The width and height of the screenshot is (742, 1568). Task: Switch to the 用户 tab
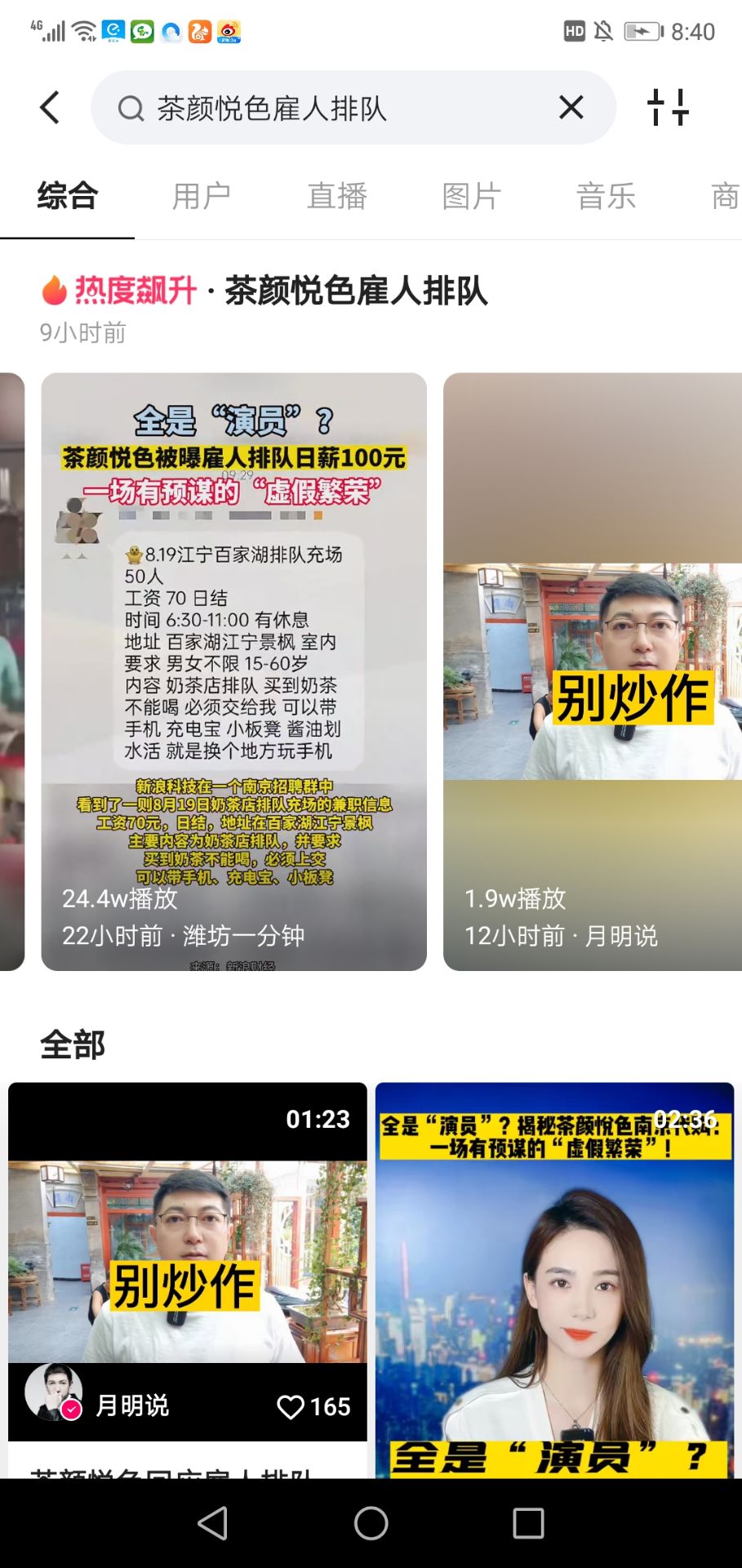[x=201, y=197]
